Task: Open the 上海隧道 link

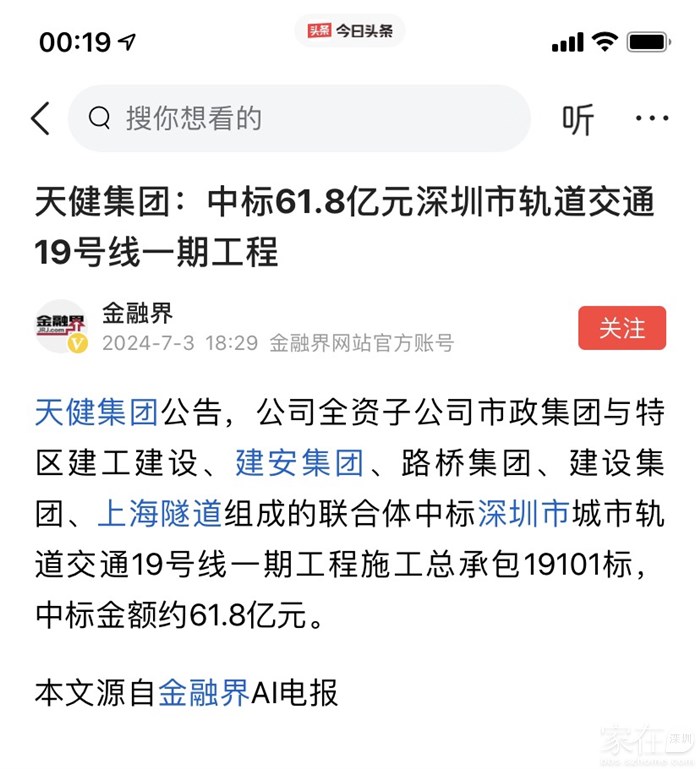Action: [159, 514]
